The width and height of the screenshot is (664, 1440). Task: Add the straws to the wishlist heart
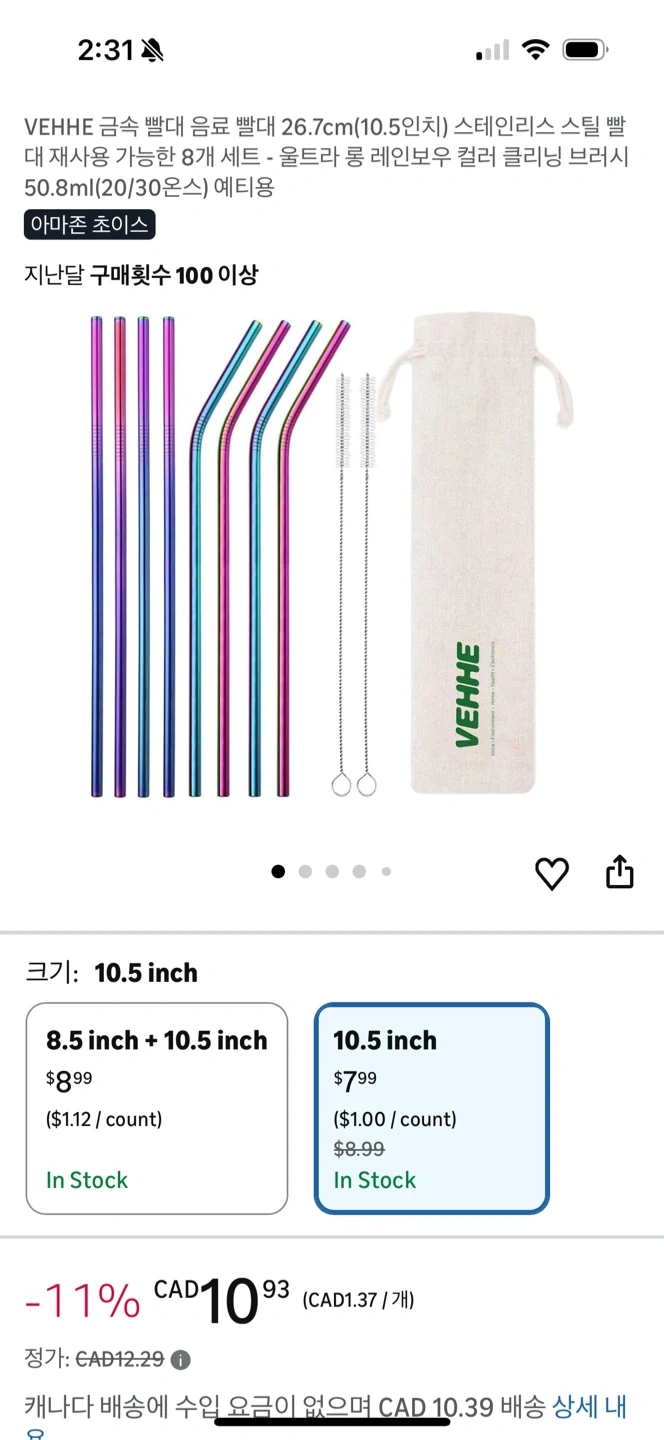(551, 873)
